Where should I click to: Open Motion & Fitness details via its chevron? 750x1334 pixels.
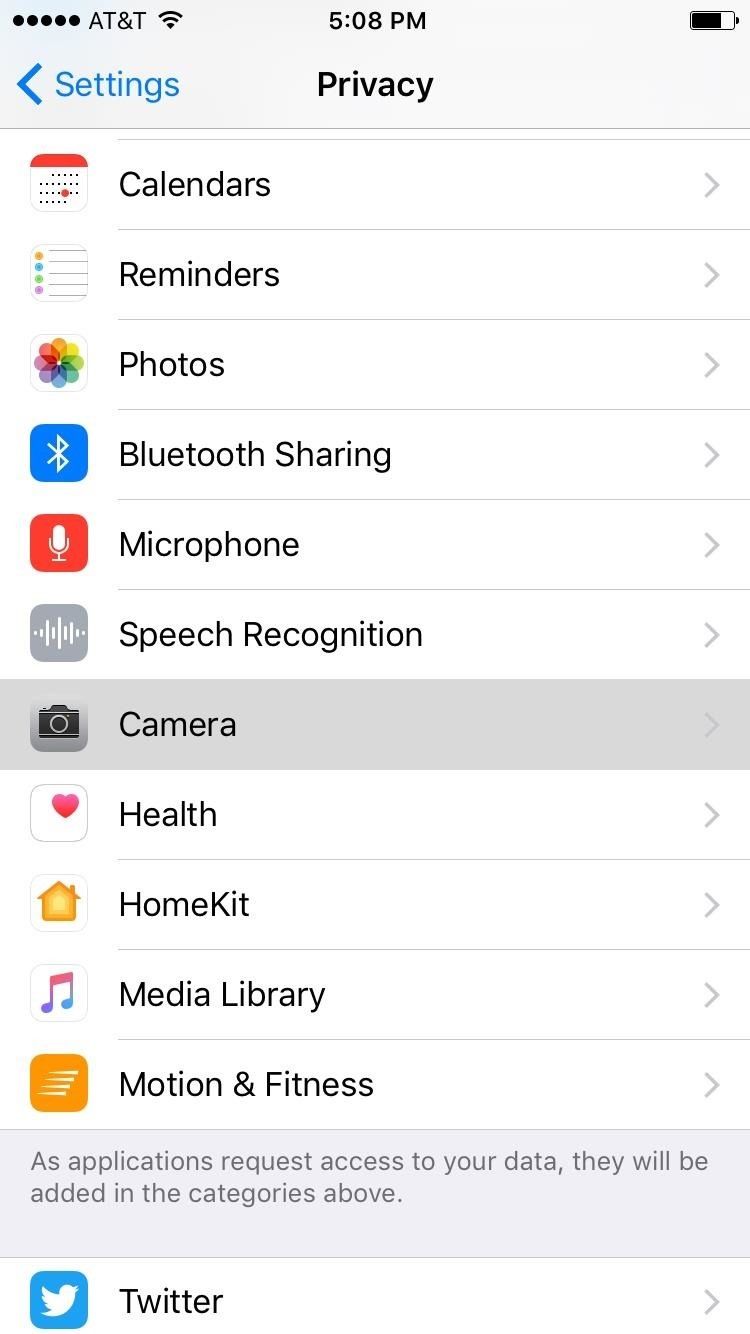pos(712,1084)
